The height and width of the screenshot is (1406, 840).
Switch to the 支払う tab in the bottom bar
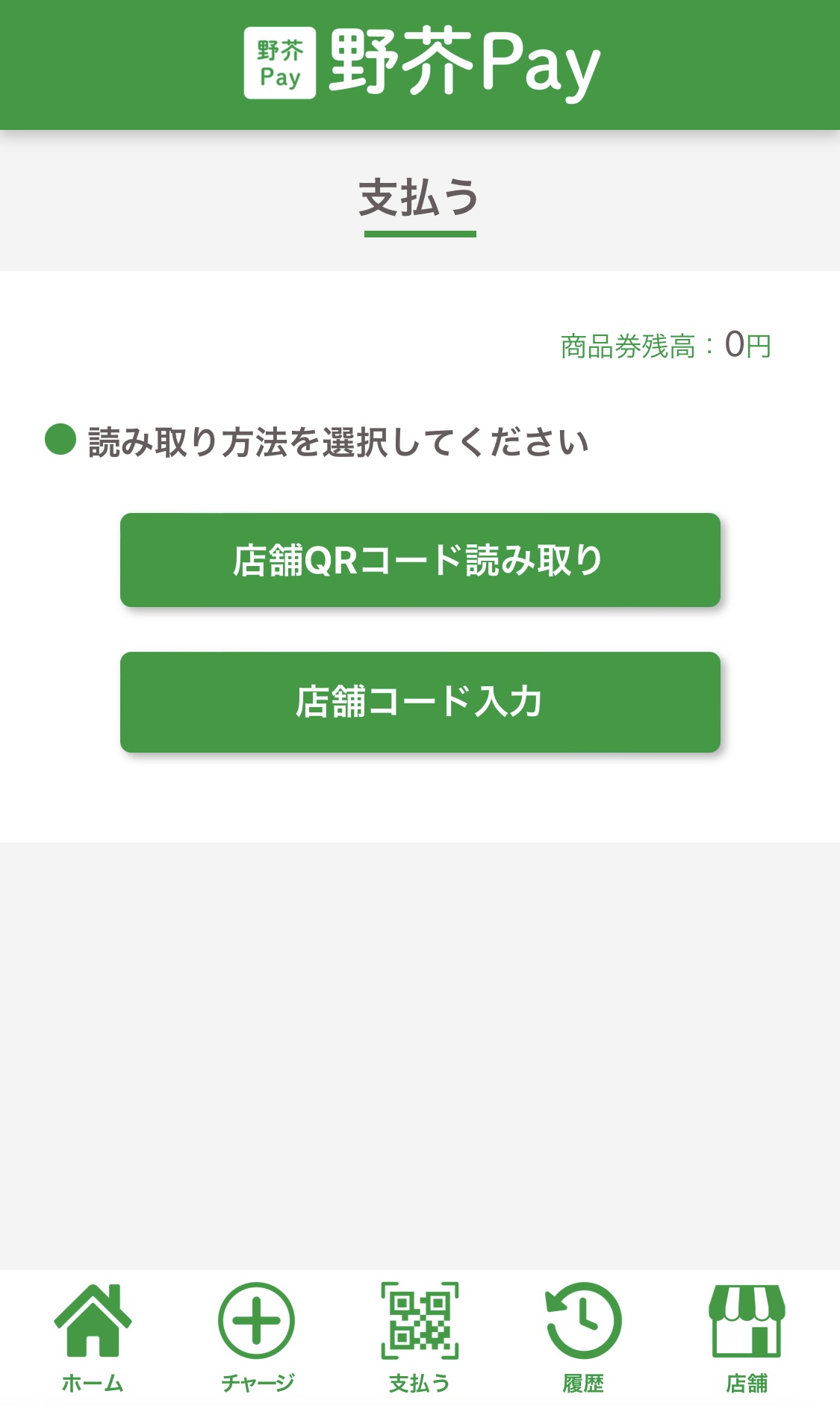[x=420, y=1338]
